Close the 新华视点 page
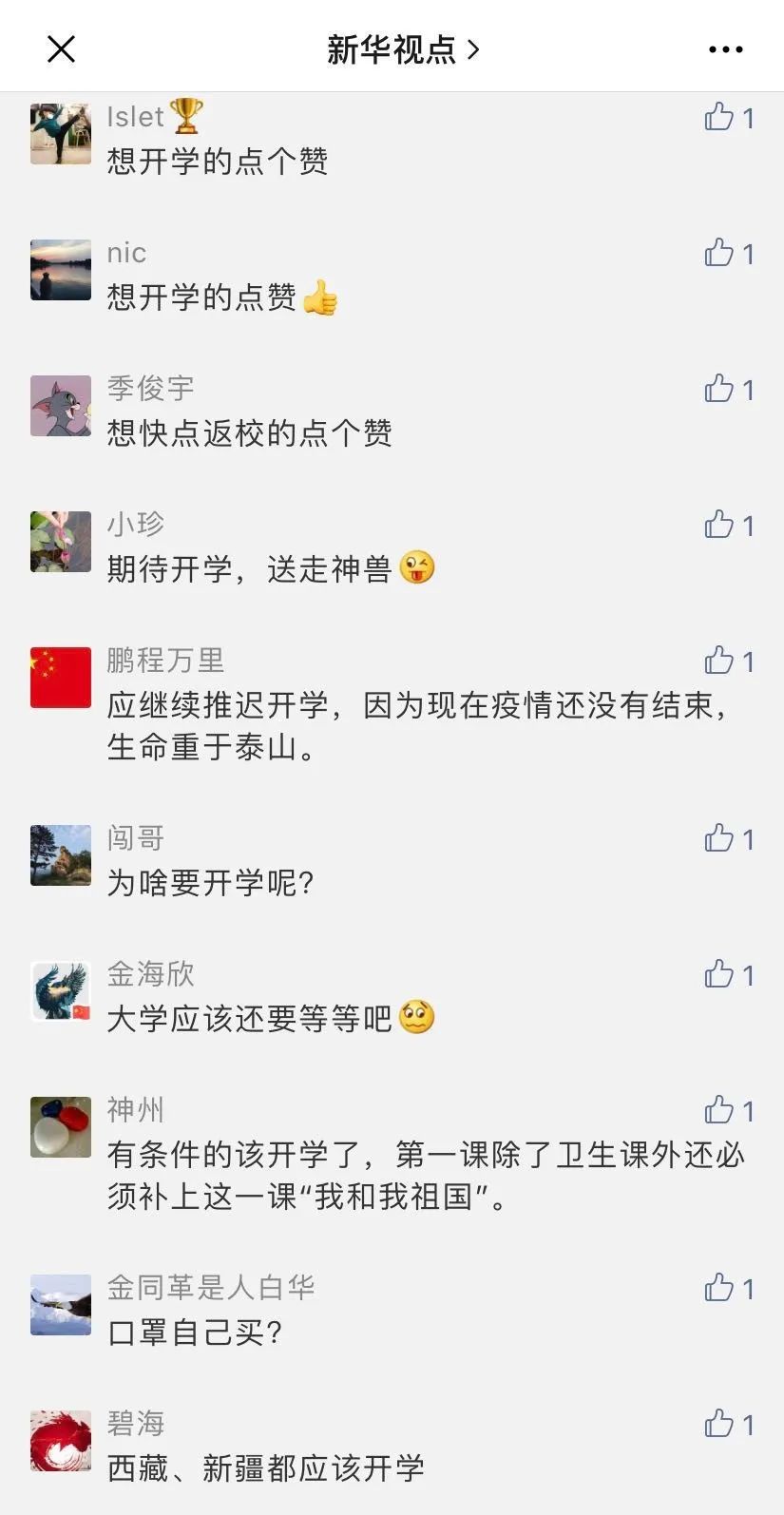Screen dimensions: 784x1515 (x=61, y=49)
